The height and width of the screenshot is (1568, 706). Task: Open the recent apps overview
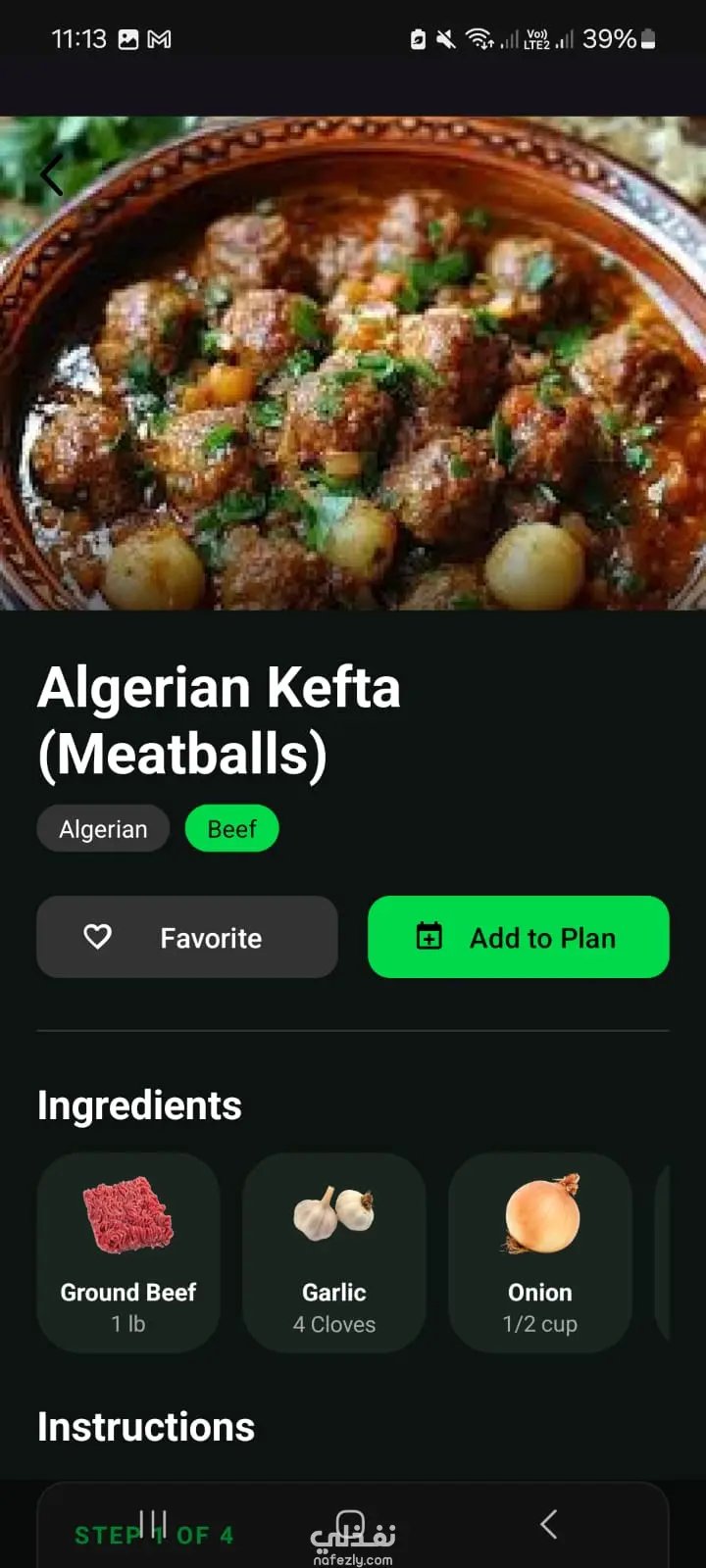click(x=153, y=1524)
